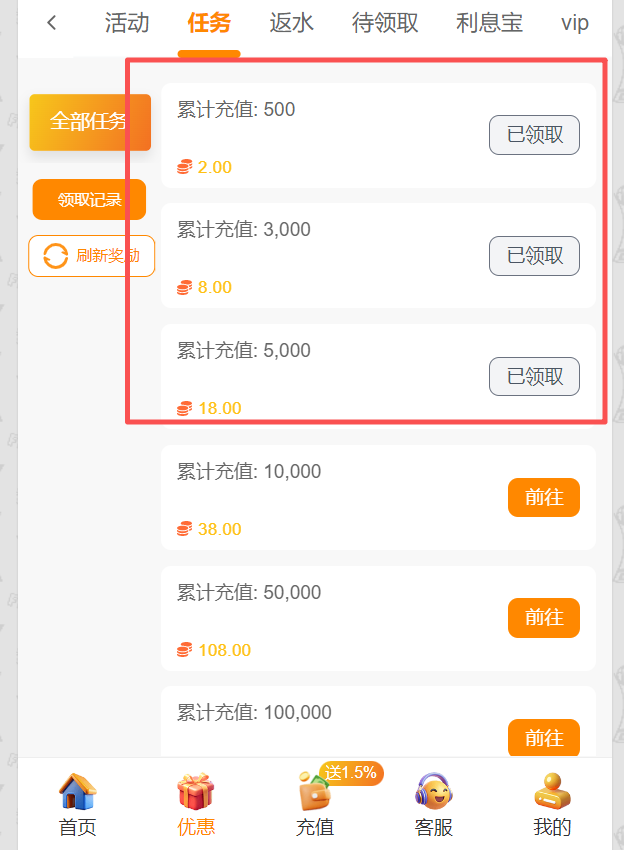Contact 客服 customer service

[x=434, y=805]
